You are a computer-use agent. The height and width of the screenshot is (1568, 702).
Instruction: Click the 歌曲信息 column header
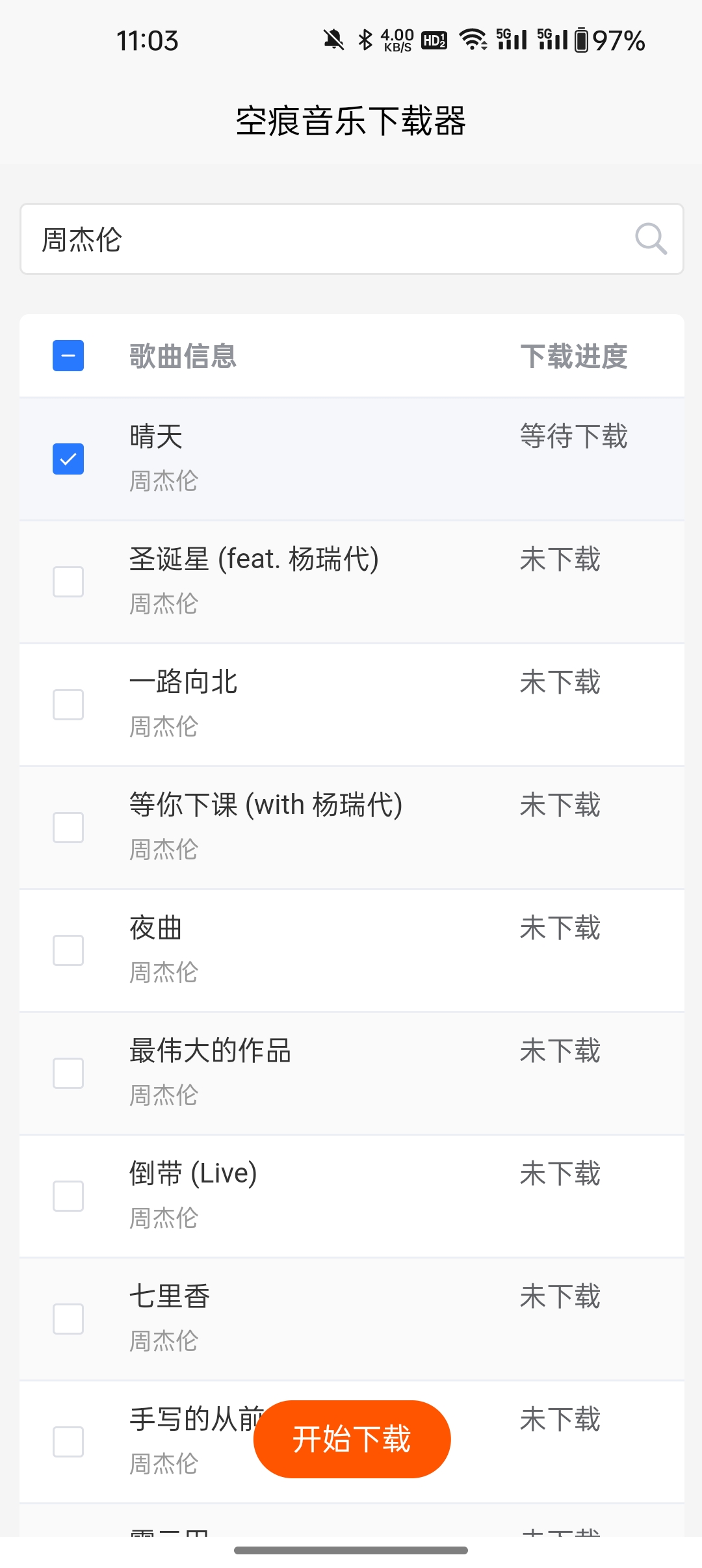(x=183, y=356)
